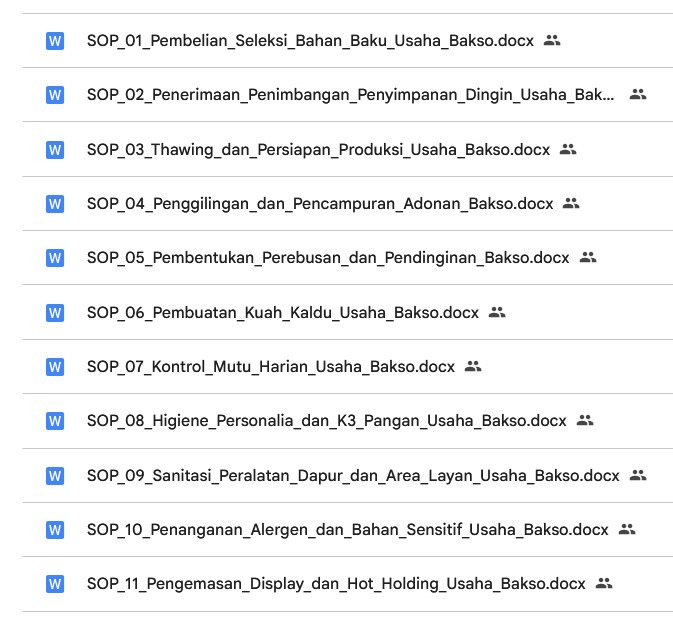Open SOP_01 Pembelian Seleksi Bahan Baku document
The image size is (673, 625).
tap(310, 41)
